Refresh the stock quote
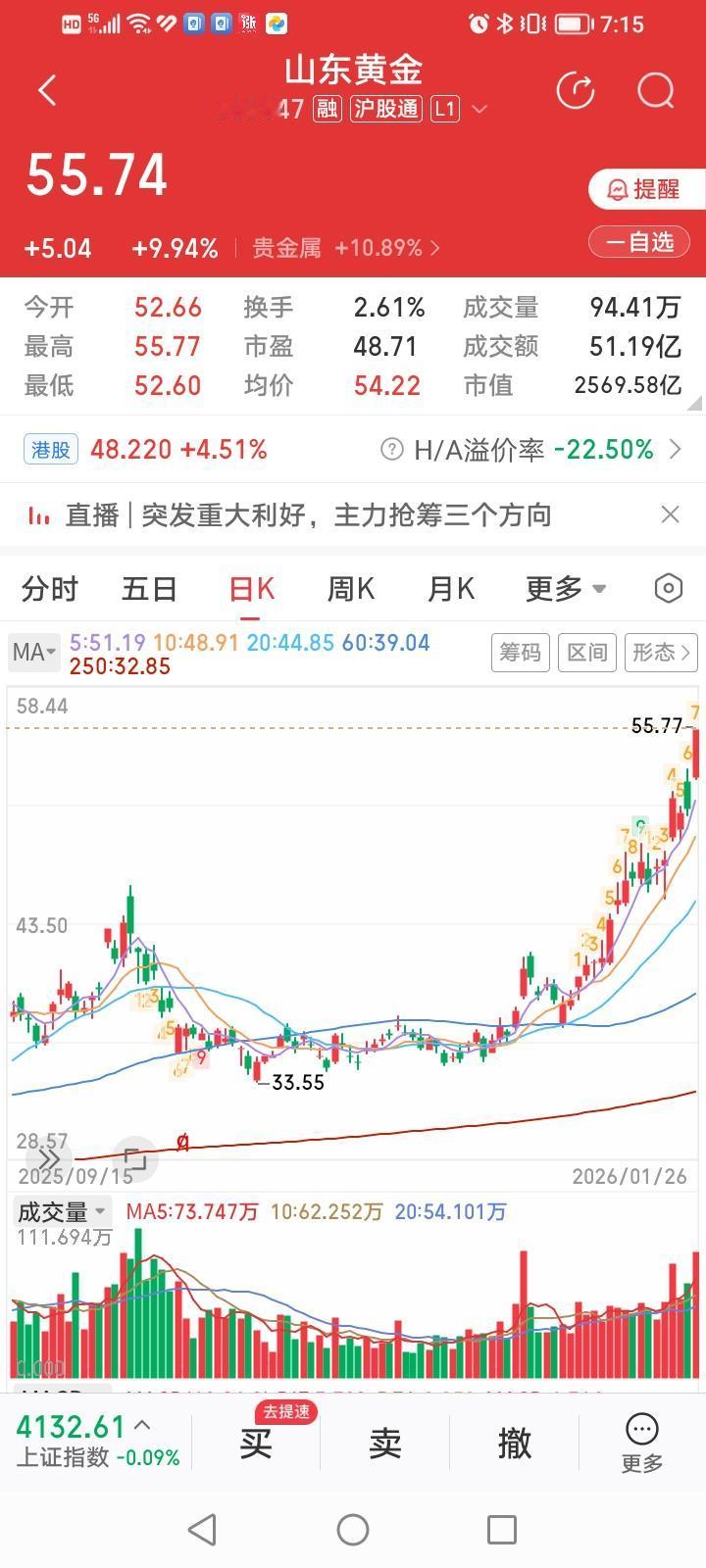 [x=576, y=91]
